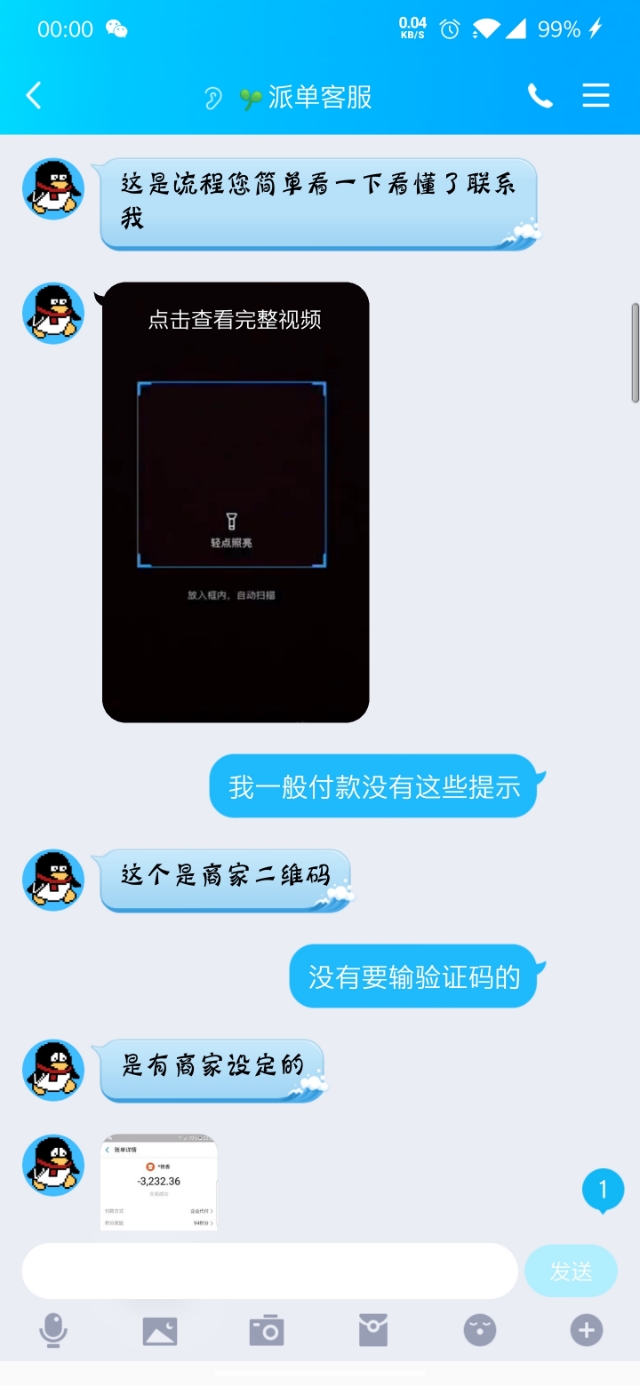Viewport: 640px width, 1386px height.
Task: Open the camera to take a photo
Action: pyautogui.click(x=266, y=1330)
